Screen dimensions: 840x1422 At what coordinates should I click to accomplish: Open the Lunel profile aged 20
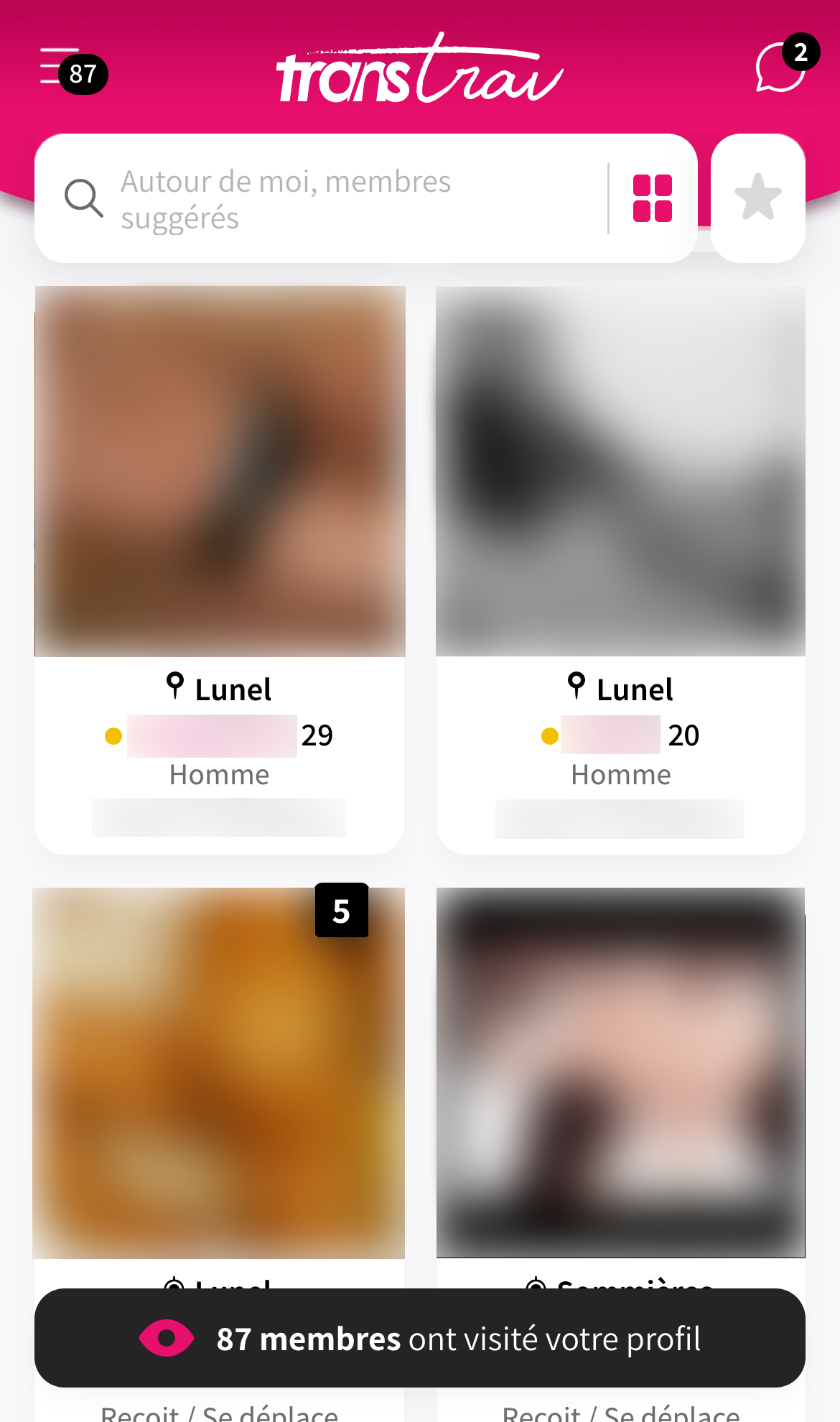pyautogui.click(x=620, y=472)
